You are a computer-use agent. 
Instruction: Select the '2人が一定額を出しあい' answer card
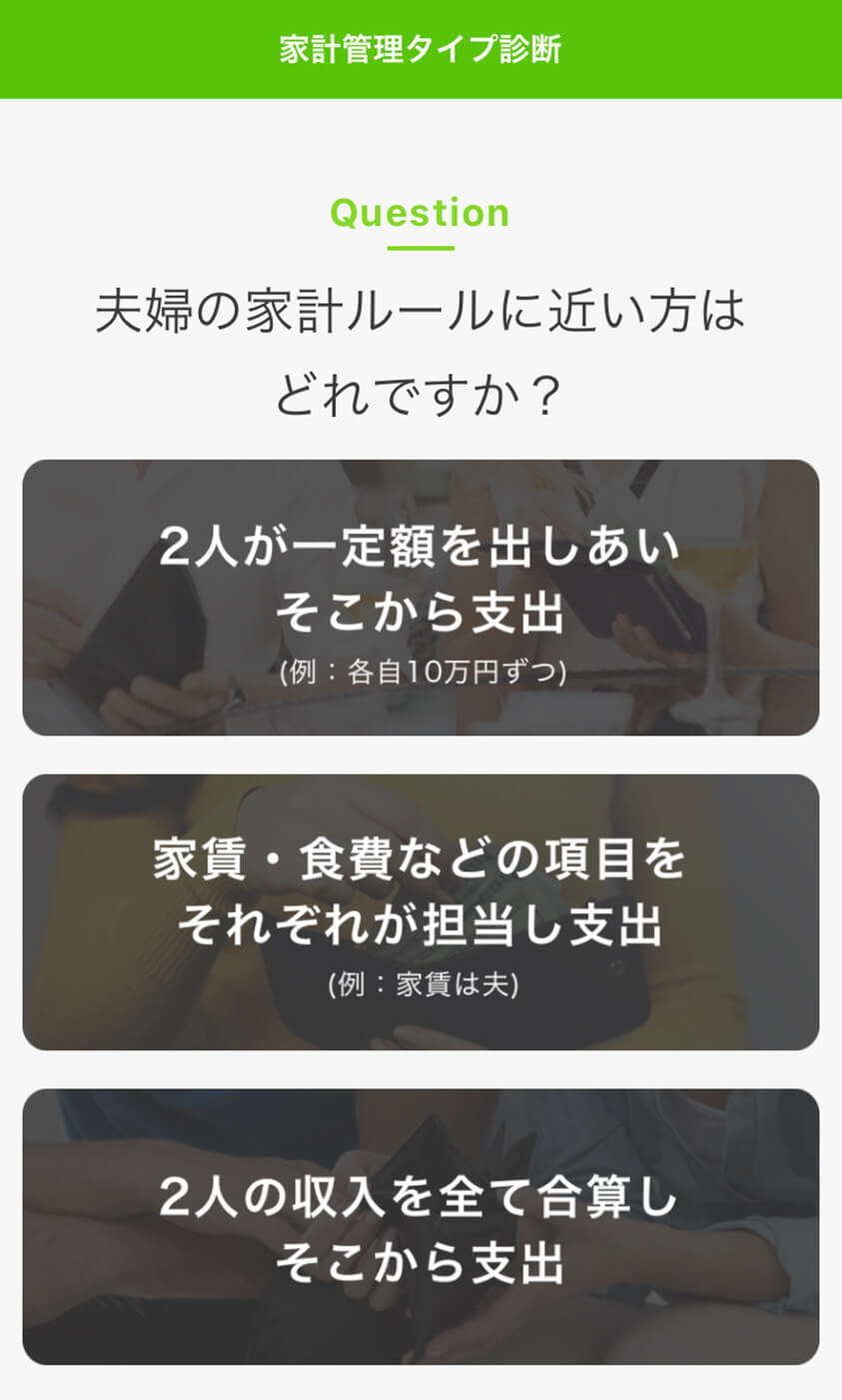421,598
